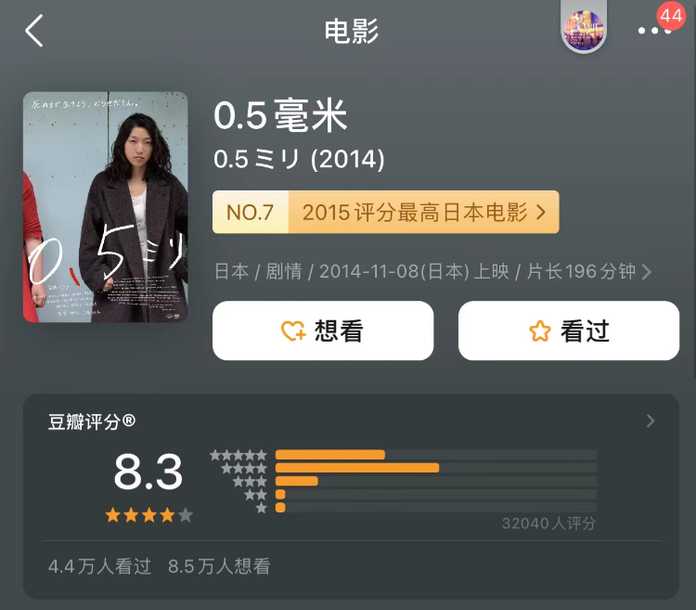
Task: Mark the movie as 看过
Action: [568, 331]
